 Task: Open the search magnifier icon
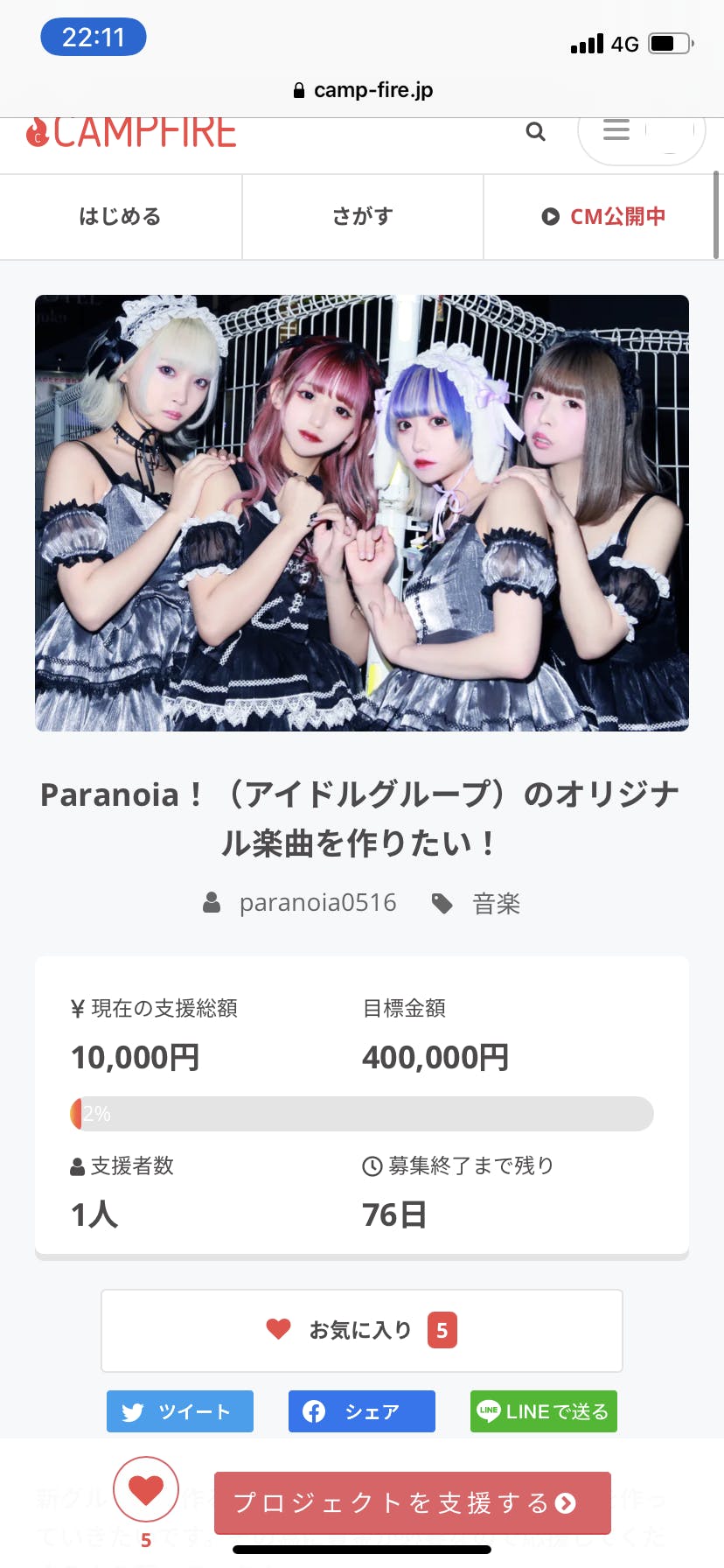click(535, 132)
